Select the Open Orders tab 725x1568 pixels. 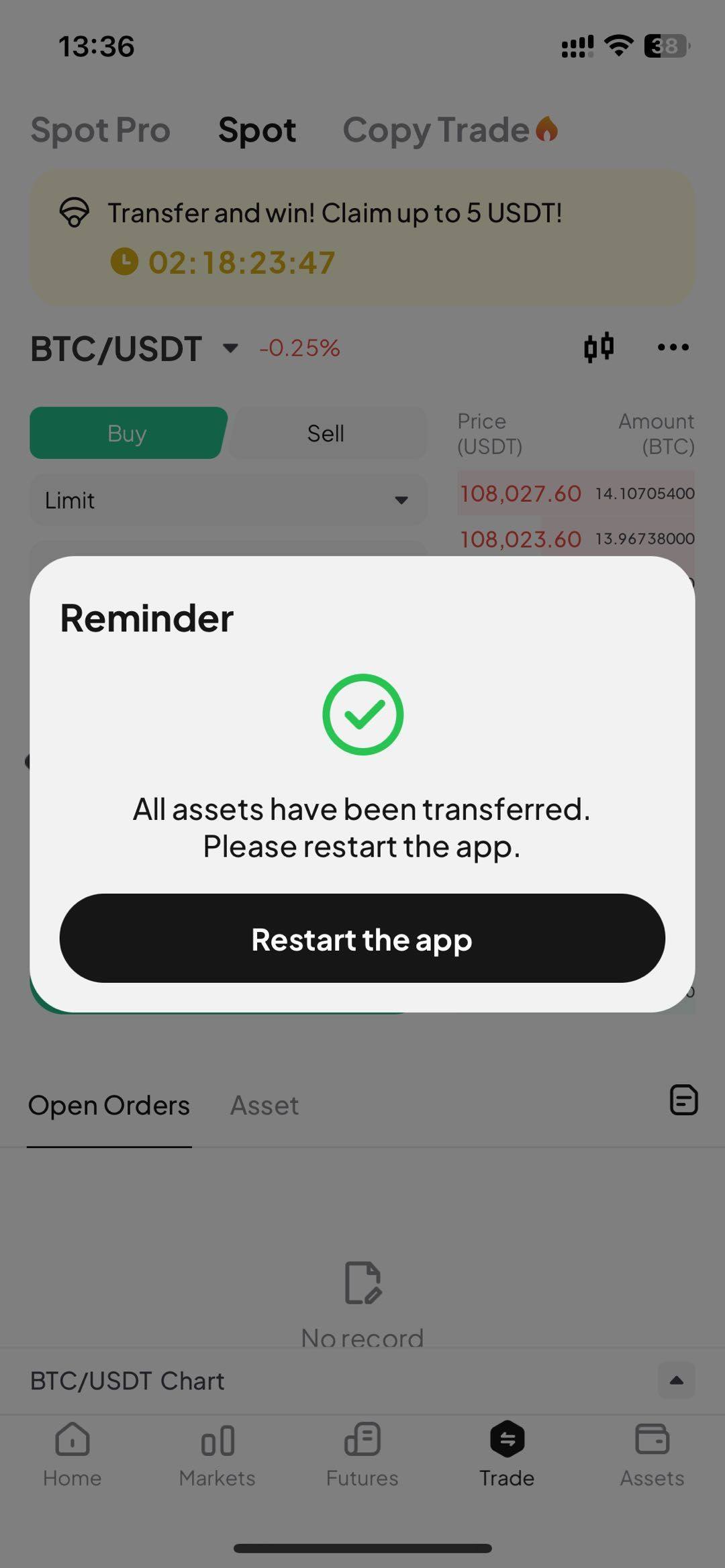[x=109, y=1106]
